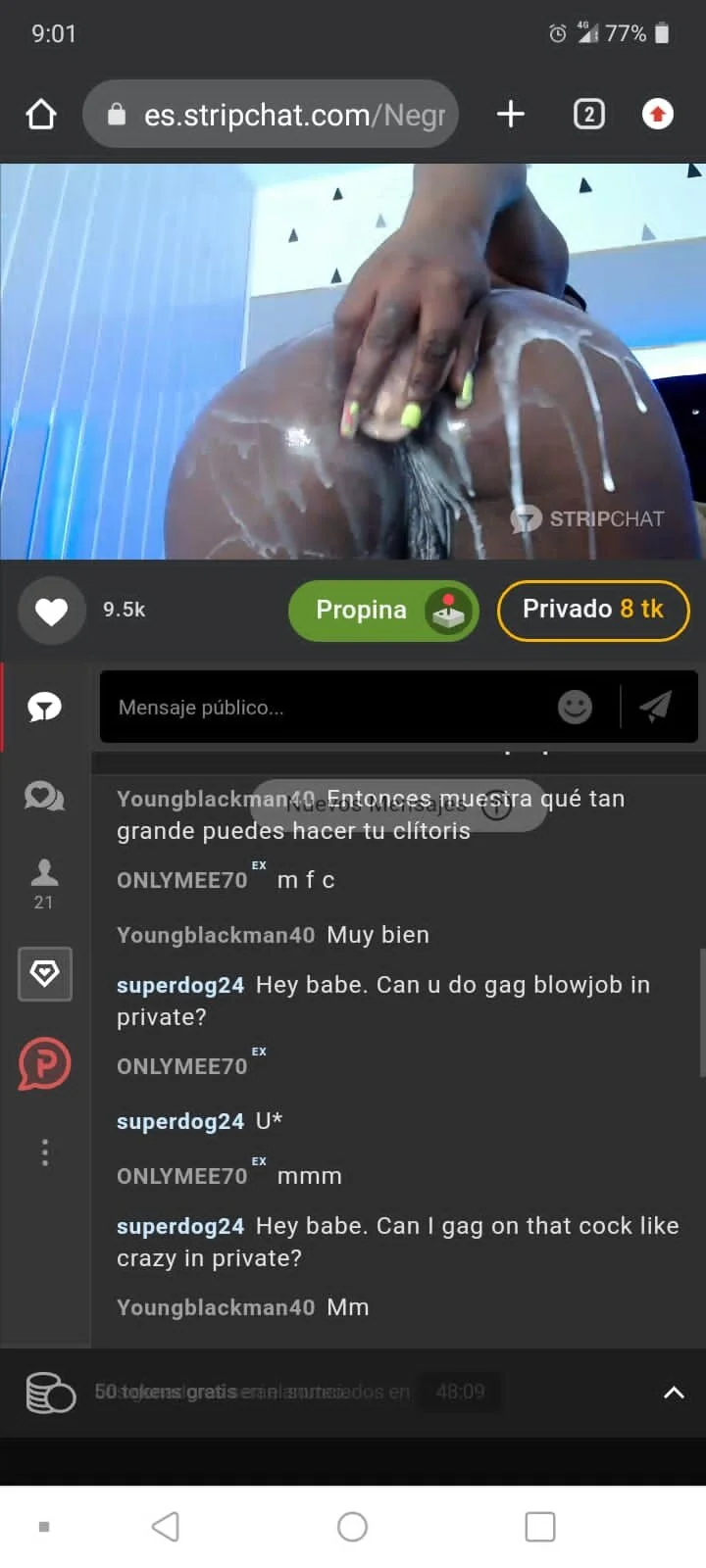Open the diamond icon tab
This screenshot has height=1568, width=706.
[x=44, y=973]
